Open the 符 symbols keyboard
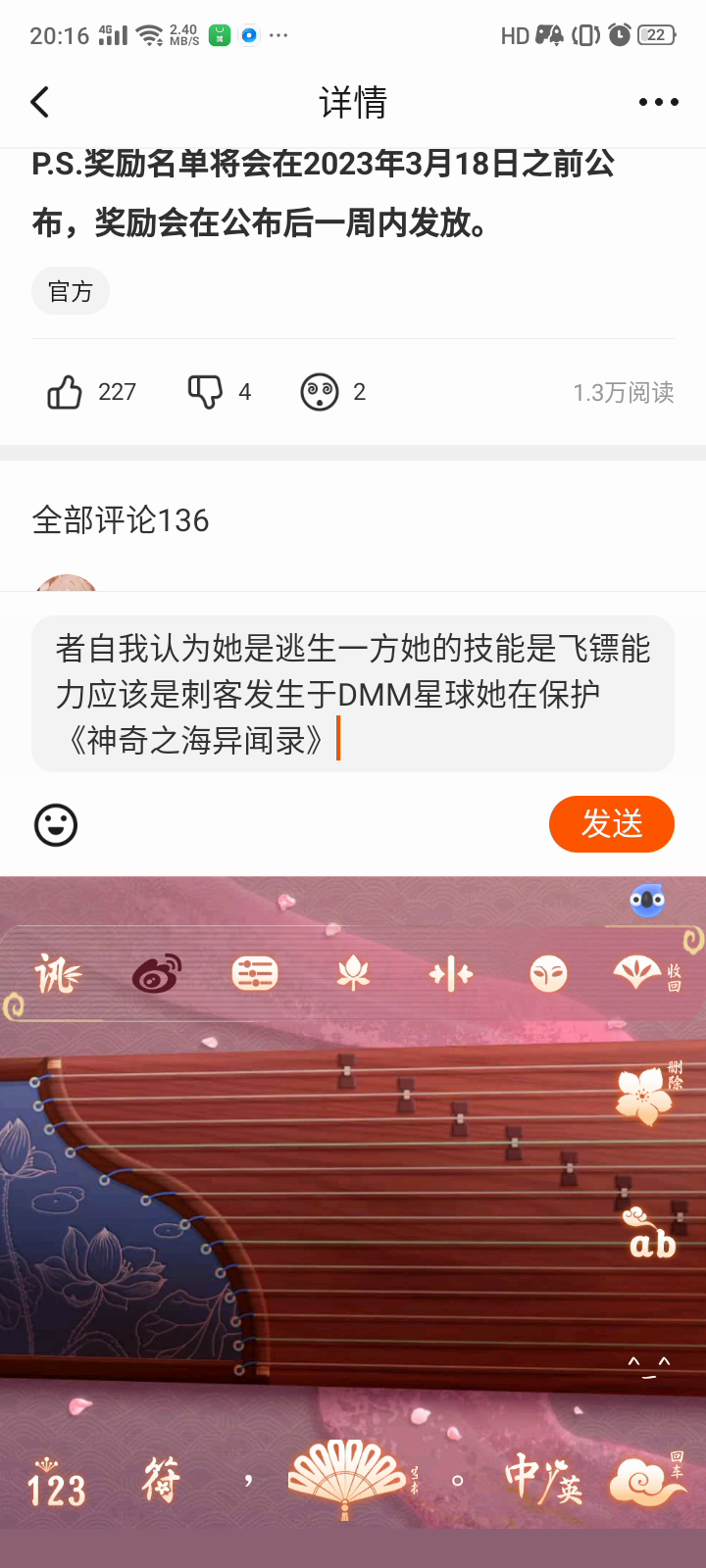The height and width of the screenshot is (1568, 706). (x=161, y=1480)
